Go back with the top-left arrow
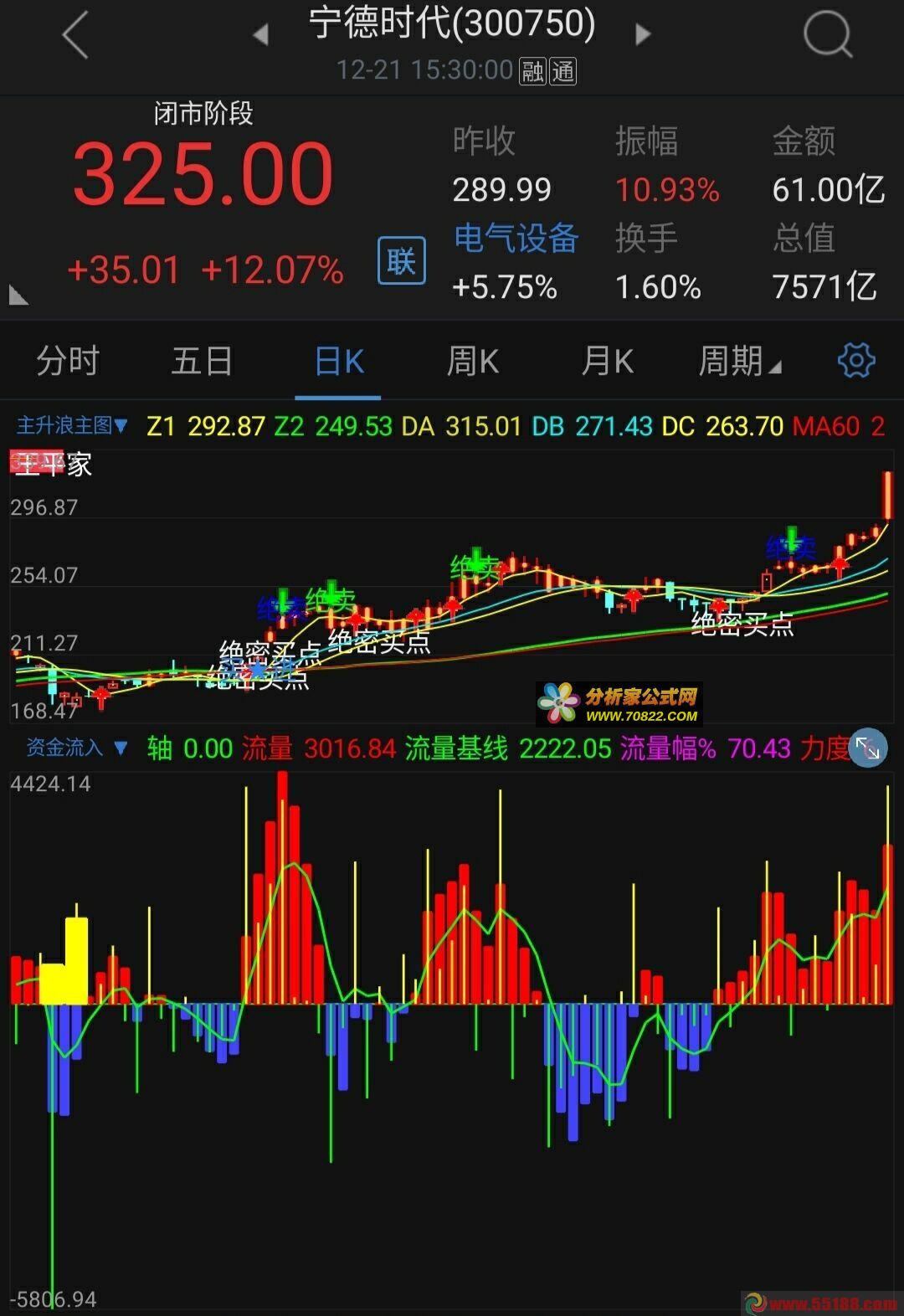Image resolution: width=904 pixels, height=1316 pixels. click(x=75, y=37)
